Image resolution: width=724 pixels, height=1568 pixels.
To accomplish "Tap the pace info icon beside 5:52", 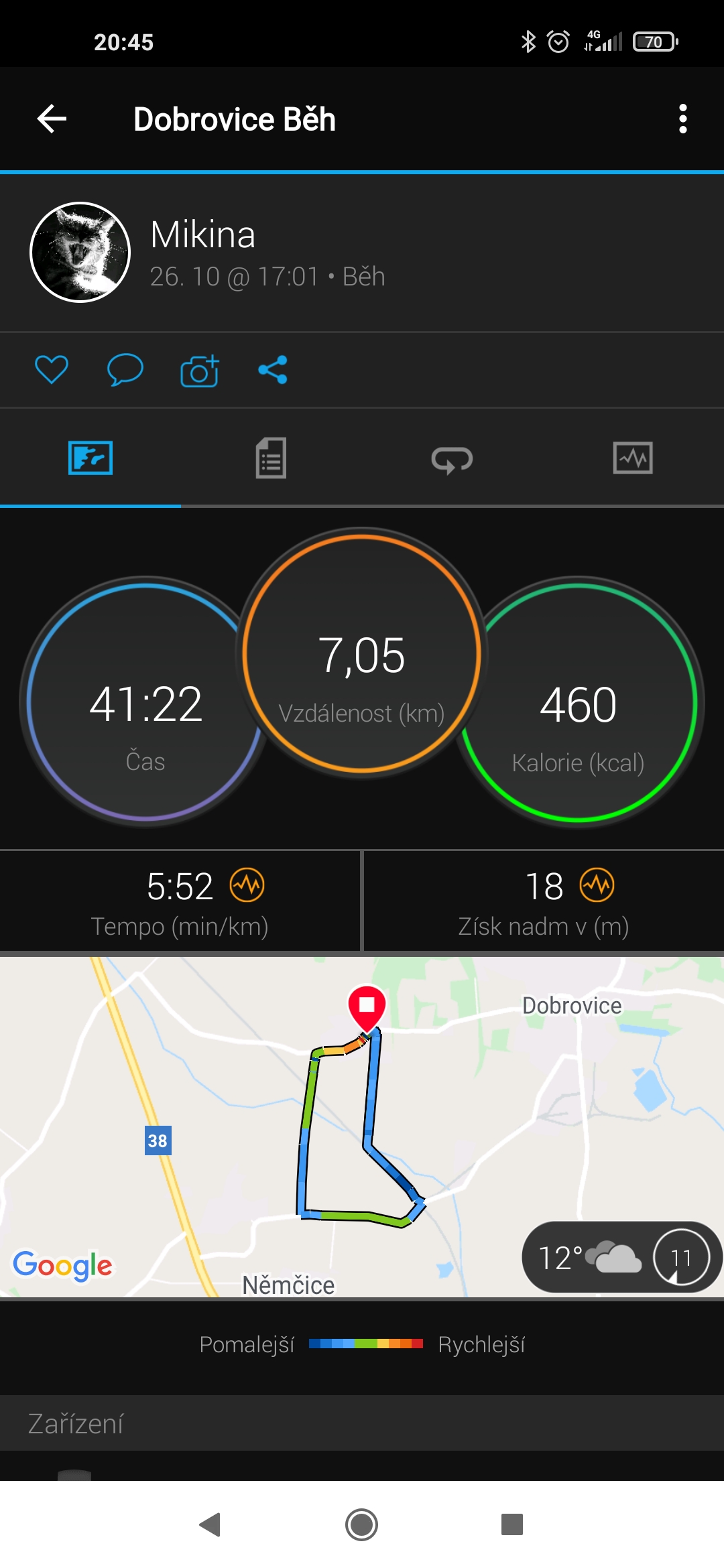I will coord(247,886).
